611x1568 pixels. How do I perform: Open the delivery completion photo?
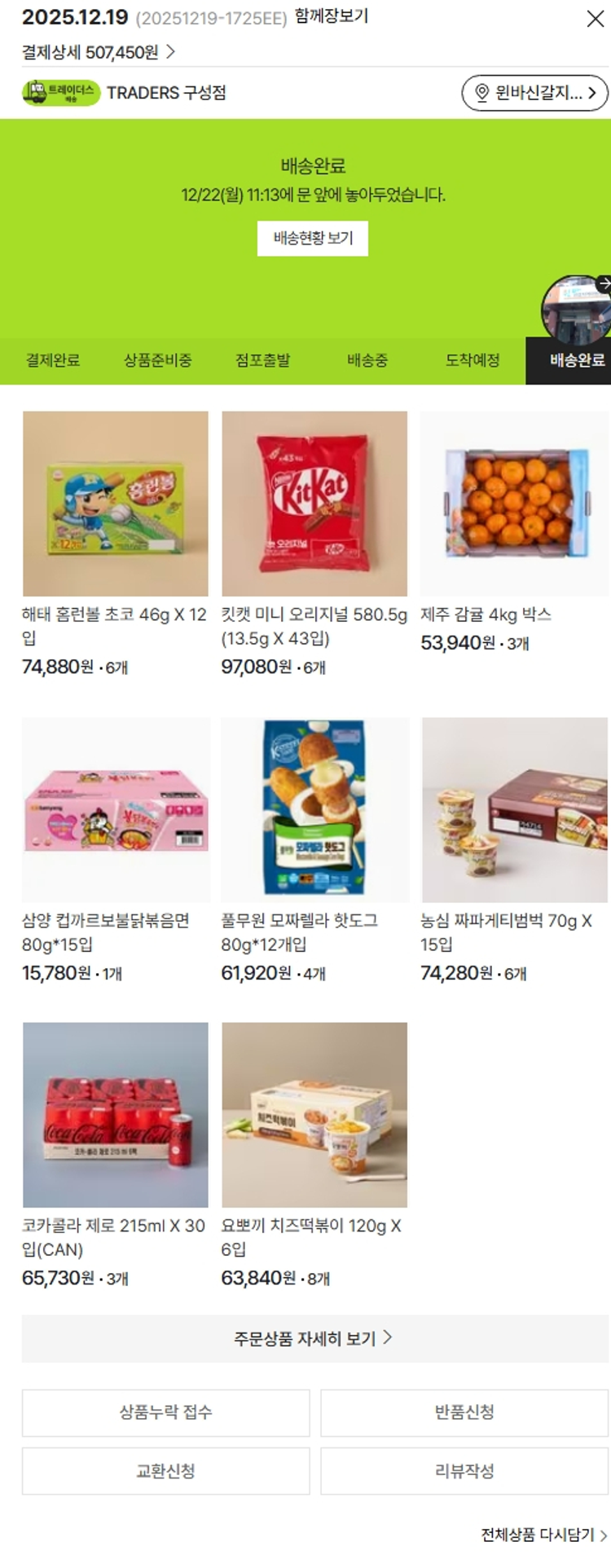click(x=577, y=310)
